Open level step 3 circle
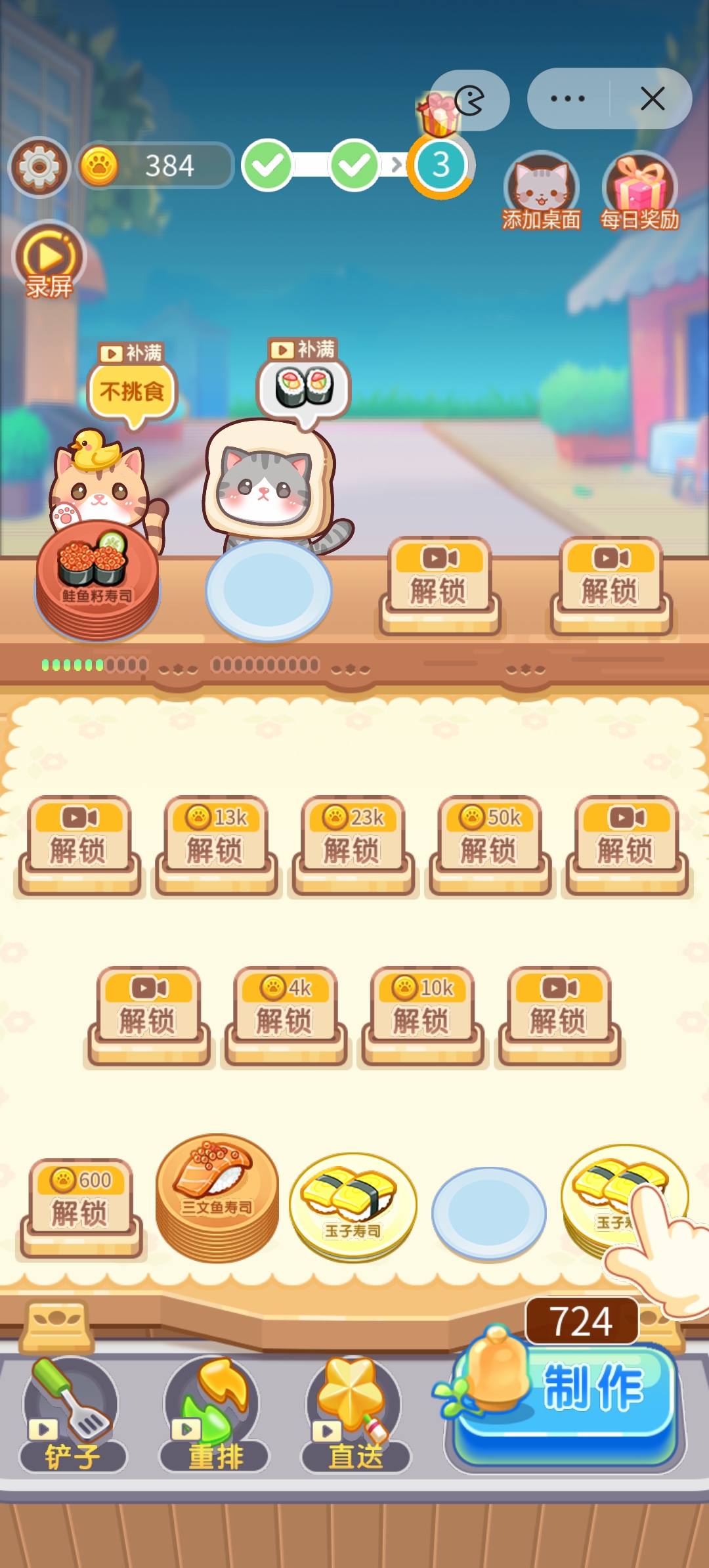 (x=440, y=164)
